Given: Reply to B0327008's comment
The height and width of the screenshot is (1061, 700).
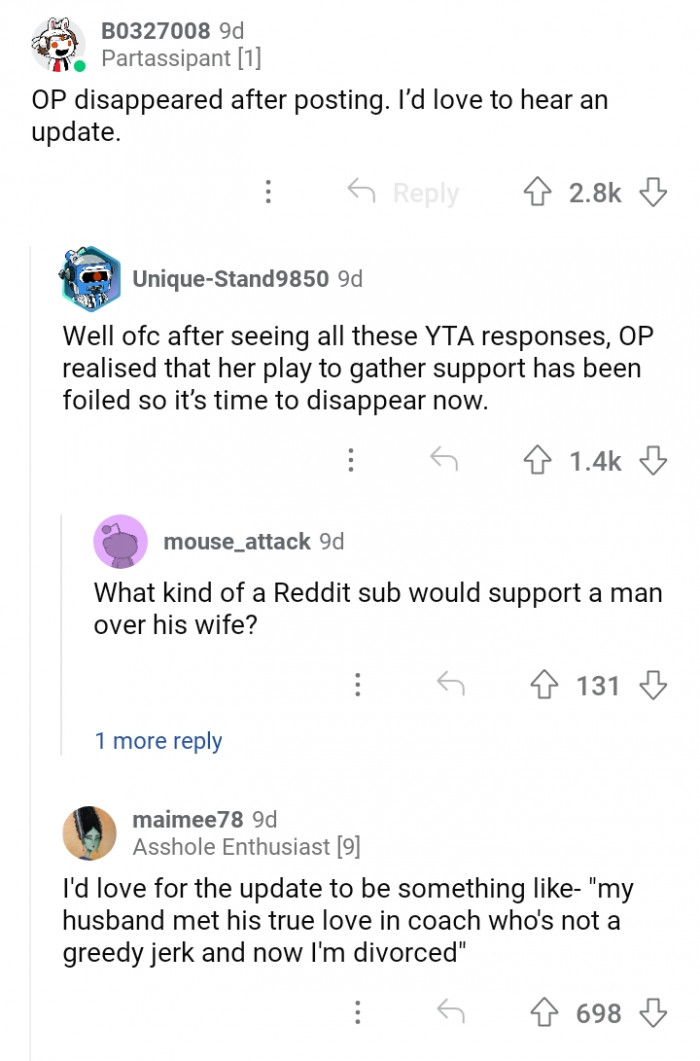Looking at the screenshot, I should pyautogui.click(x=403, y=192).
